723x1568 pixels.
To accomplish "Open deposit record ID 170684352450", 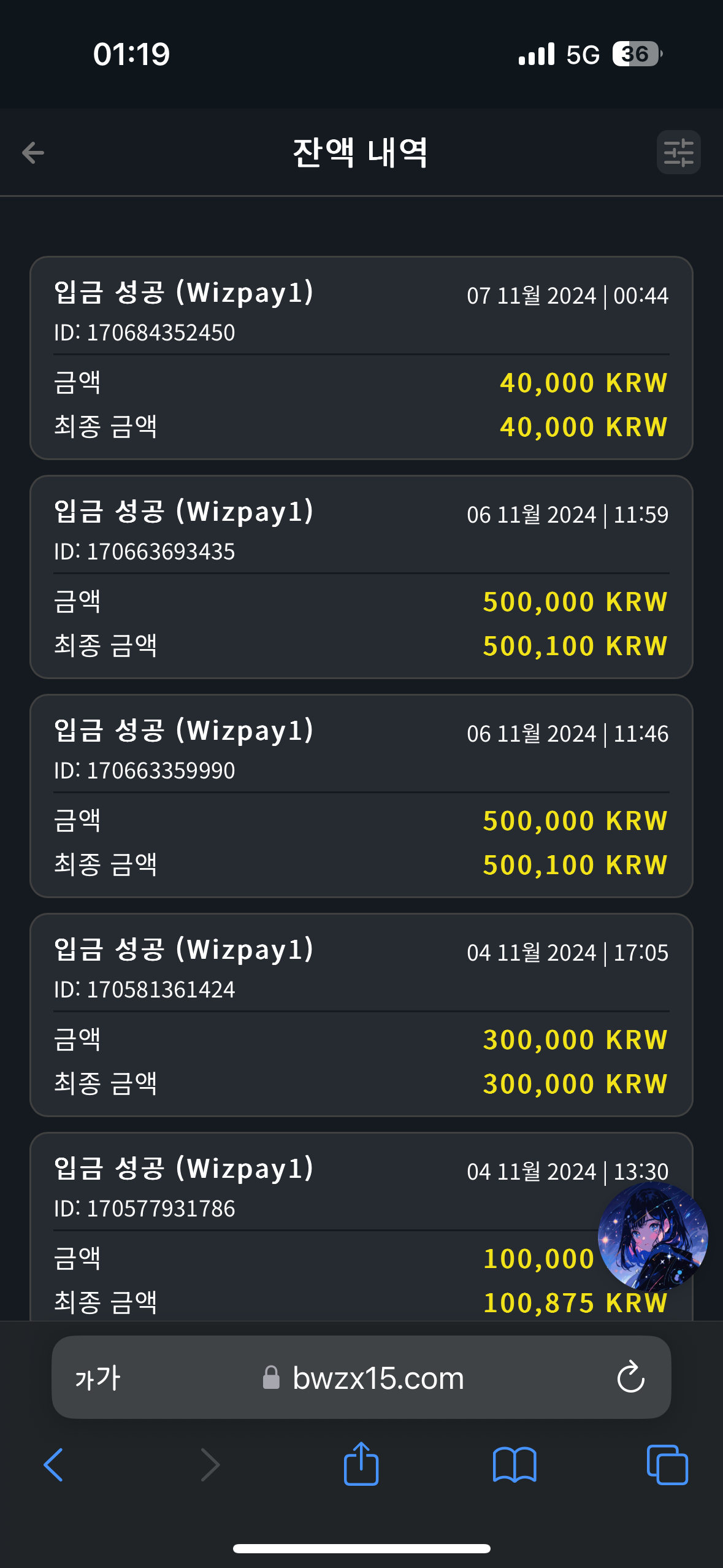I will [361, 358].
